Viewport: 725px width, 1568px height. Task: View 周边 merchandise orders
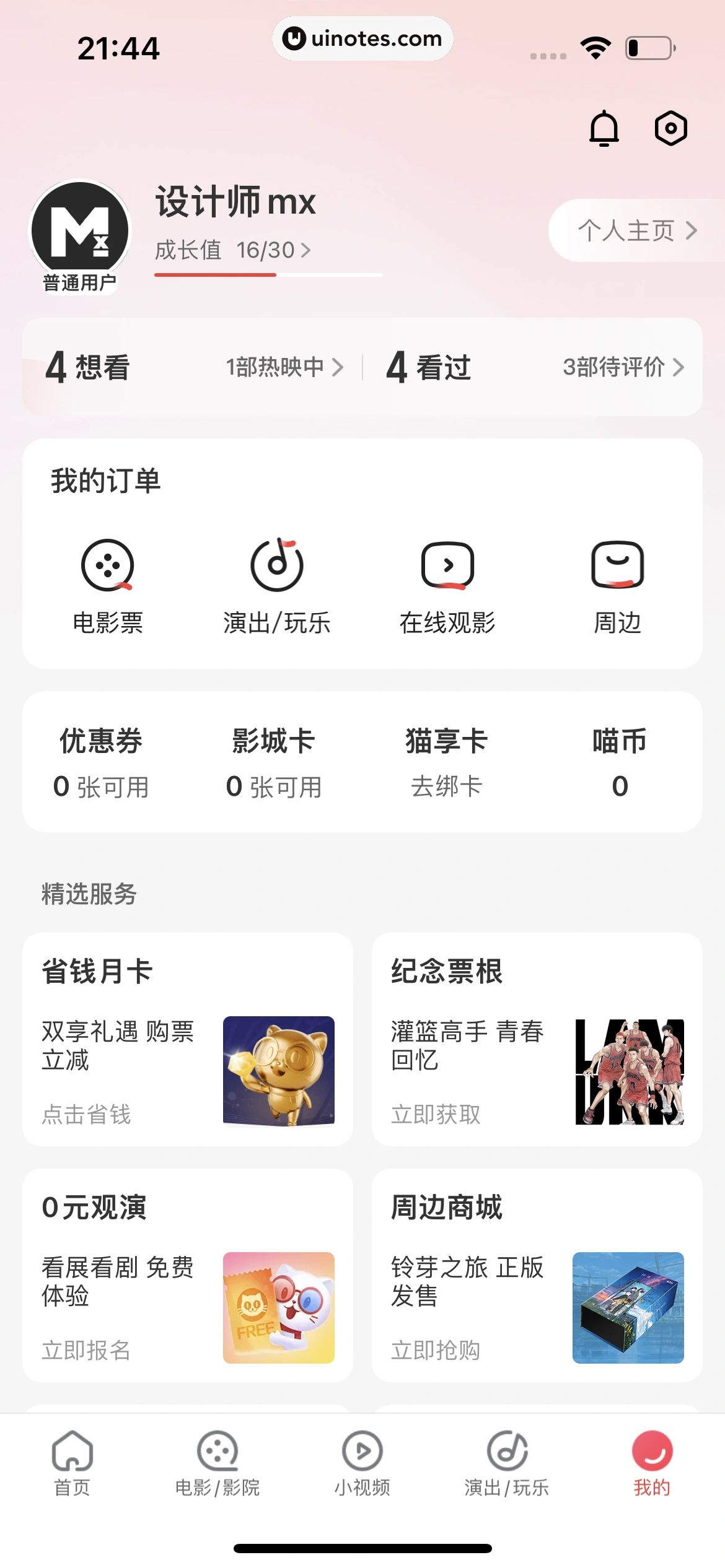617,586
